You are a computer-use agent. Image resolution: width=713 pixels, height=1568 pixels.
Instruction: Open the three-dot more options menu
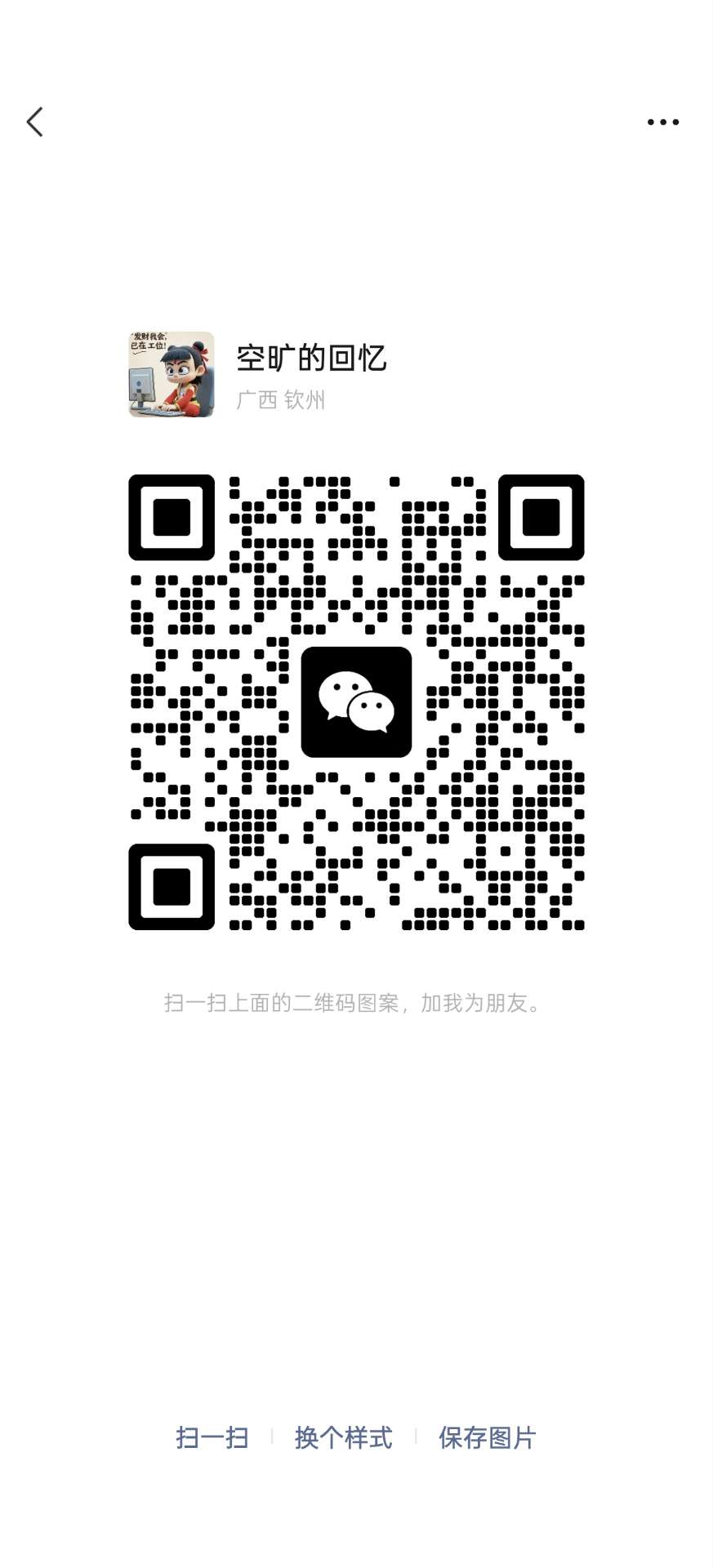pos(662,122)
